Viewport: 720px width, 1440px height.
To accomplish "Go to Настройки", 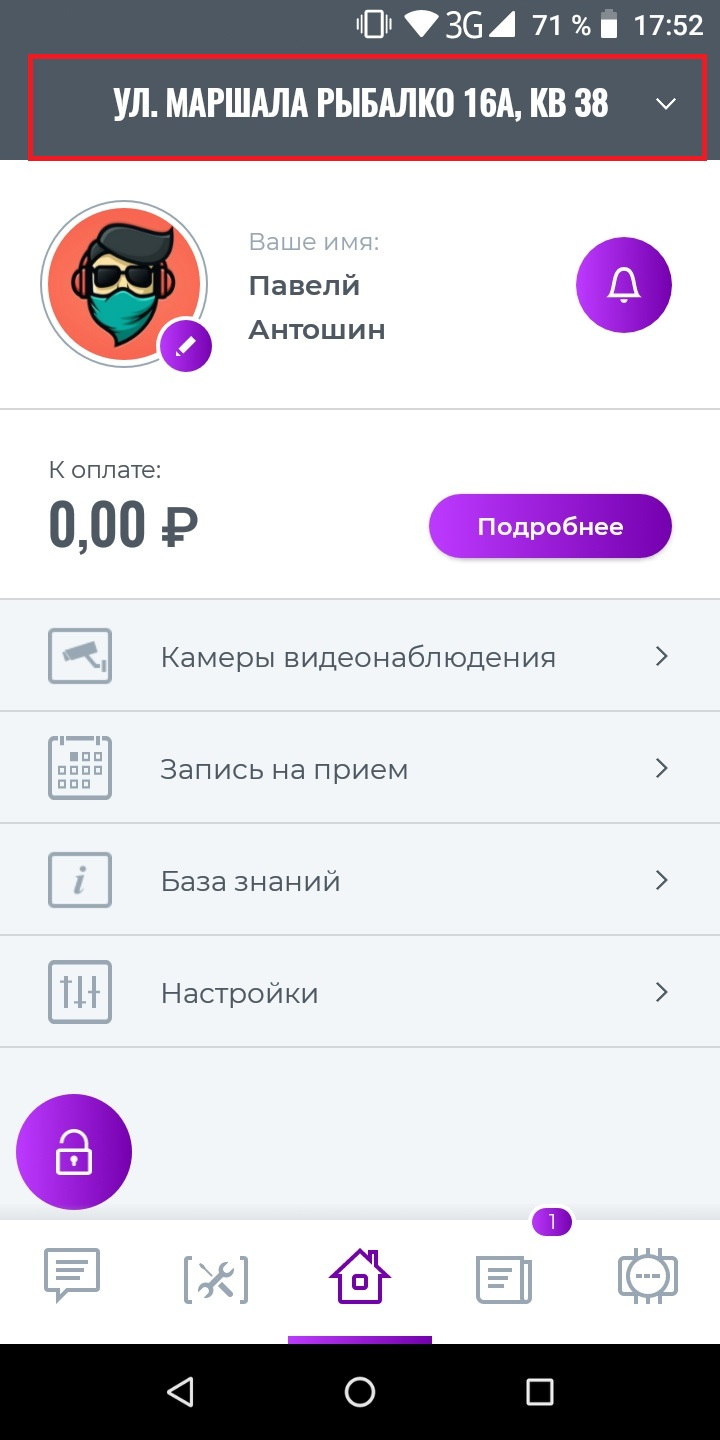I will (x=360, y=992).
